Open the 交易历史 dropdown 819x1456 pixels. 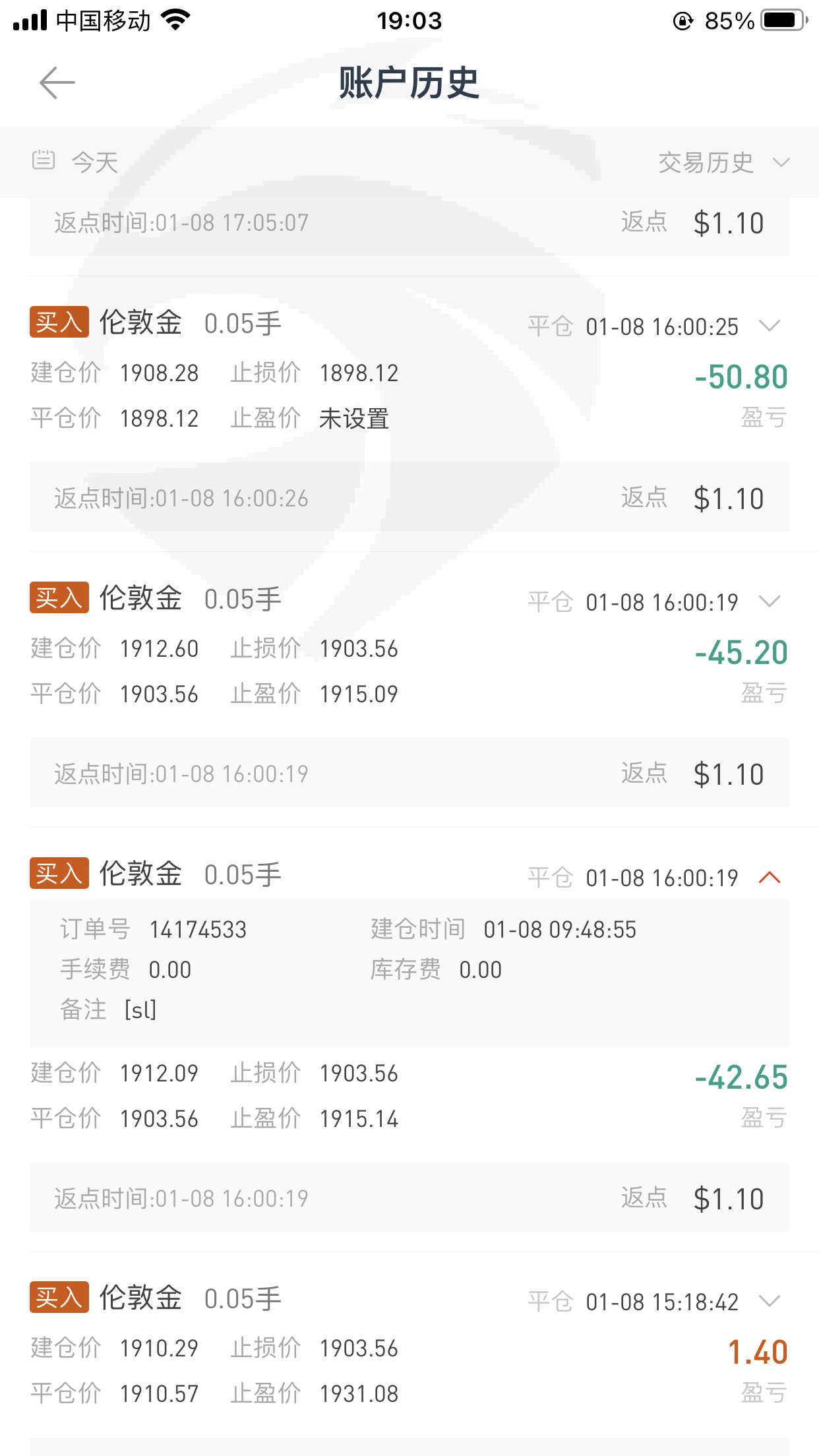[724, 162]
